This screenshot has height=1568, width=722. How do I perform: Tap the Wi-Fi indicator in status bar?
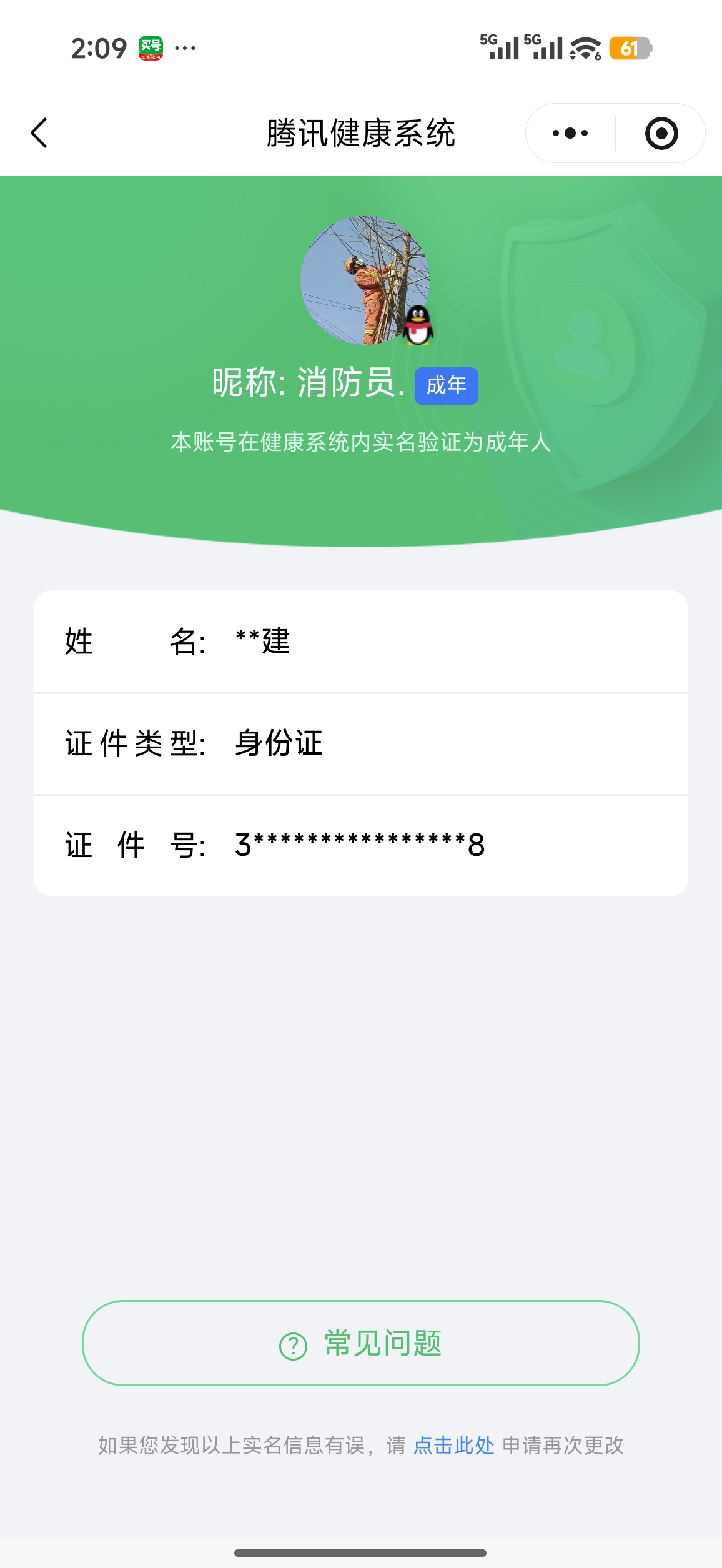[584, 49]
